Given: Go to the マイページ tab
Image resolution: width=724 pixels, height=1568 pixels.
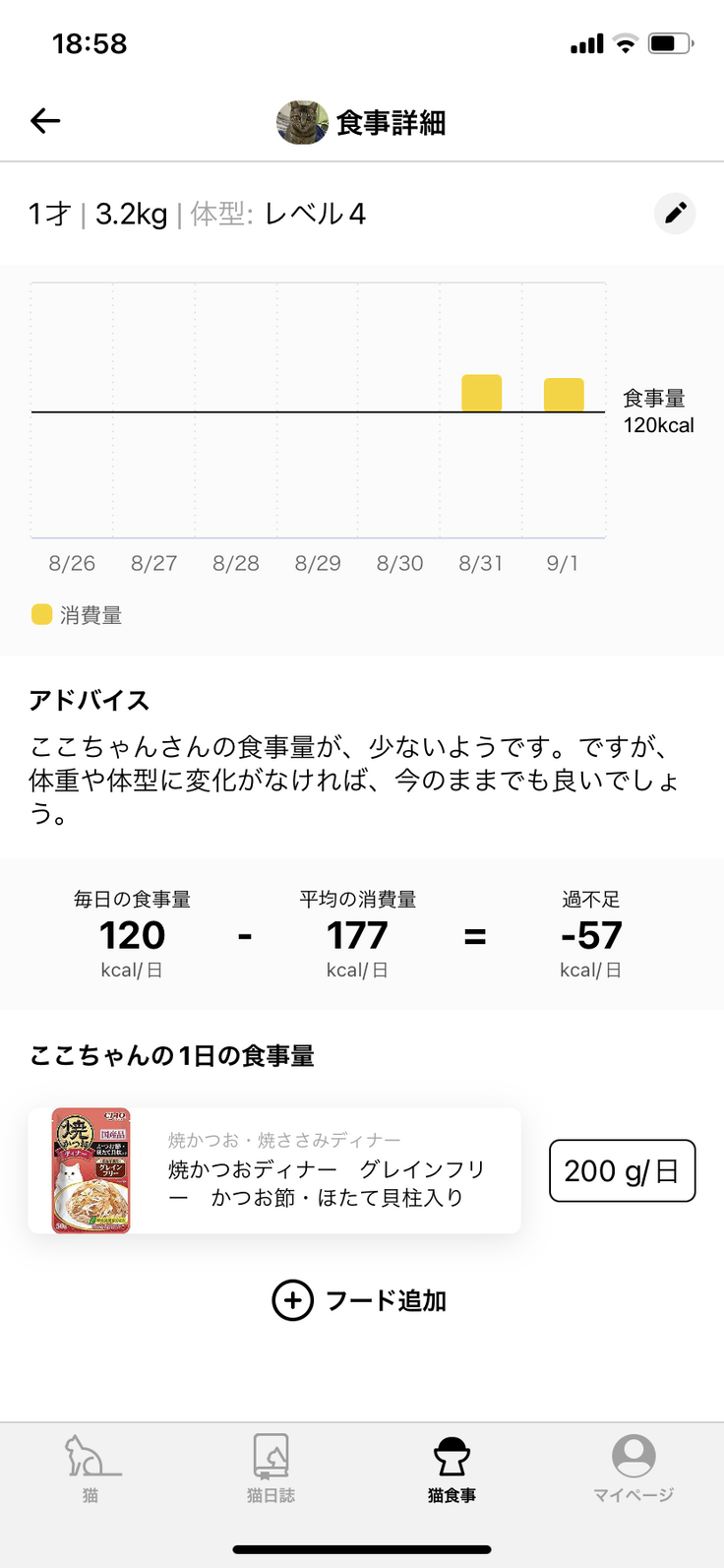Looking at the screenshot, I should click(x=633, y=1468).
